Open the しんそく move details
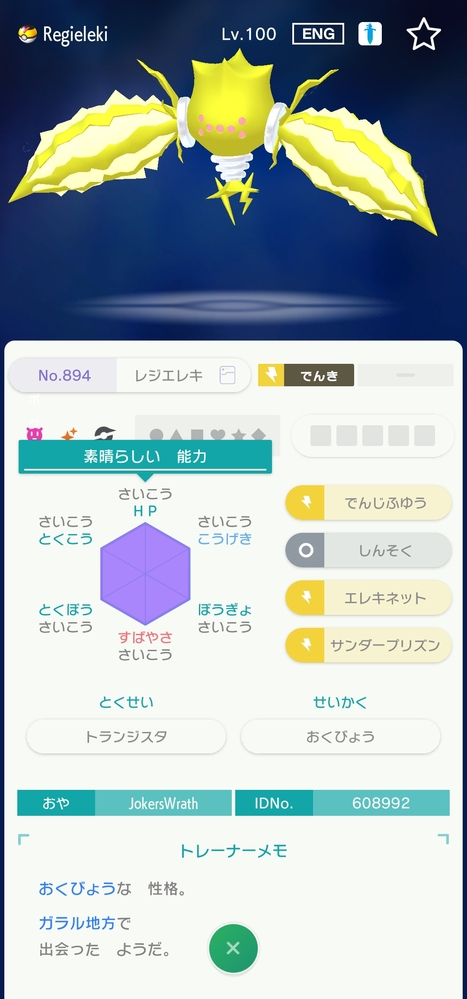The height and width of the screenshot is (999, 467). tap(369, 550)
